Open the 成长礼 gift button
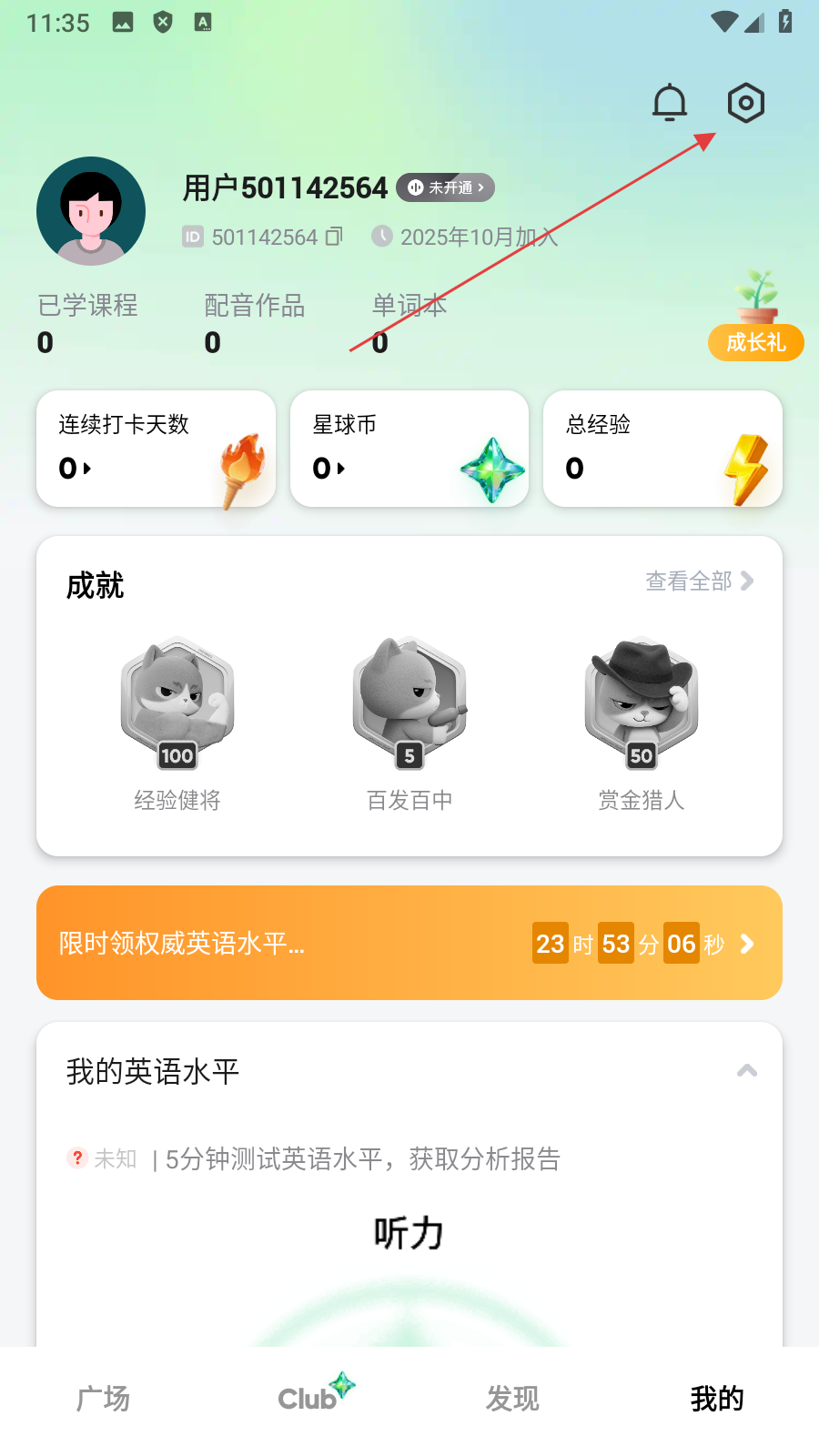 755,341
